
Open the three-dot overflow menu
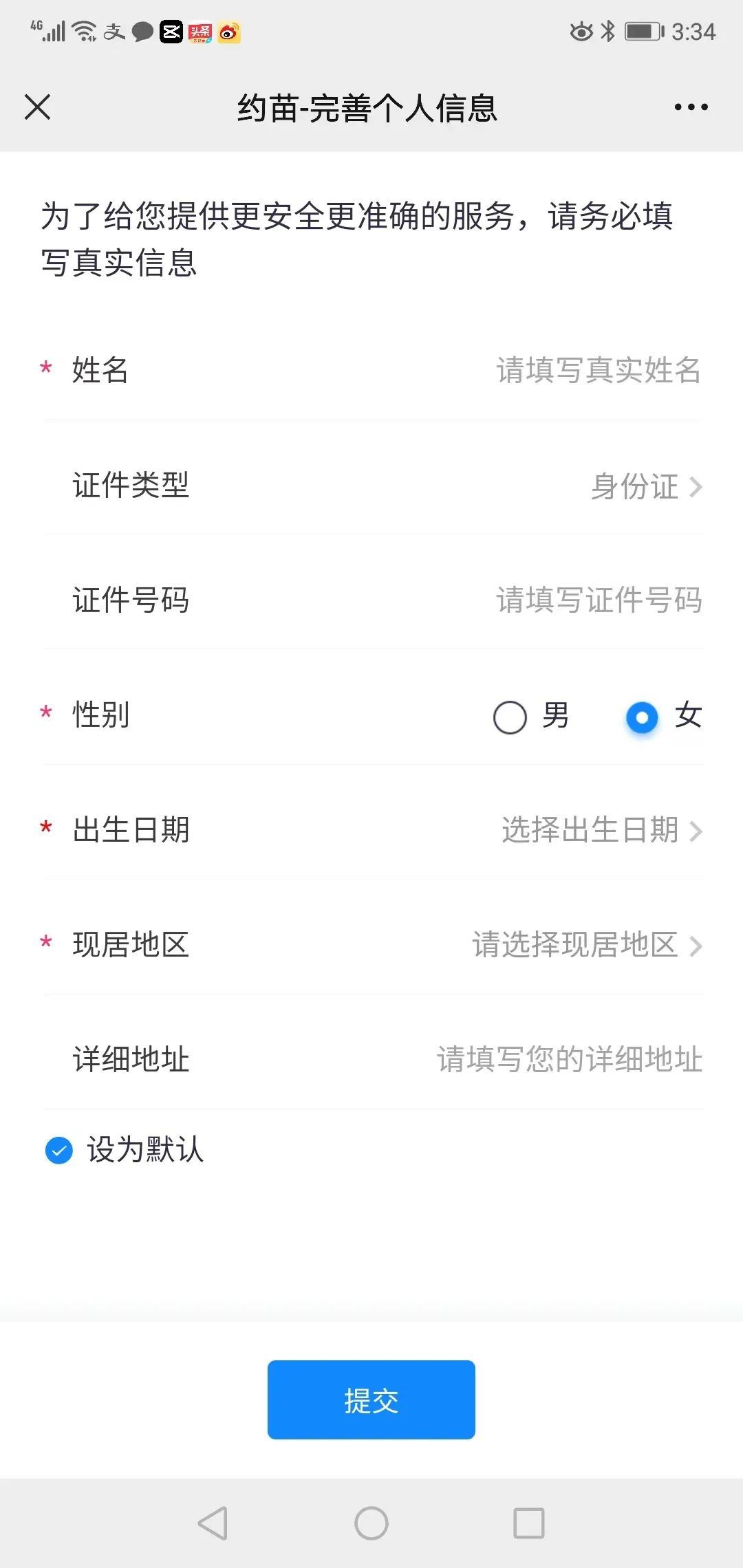click(x=691, y=107)
